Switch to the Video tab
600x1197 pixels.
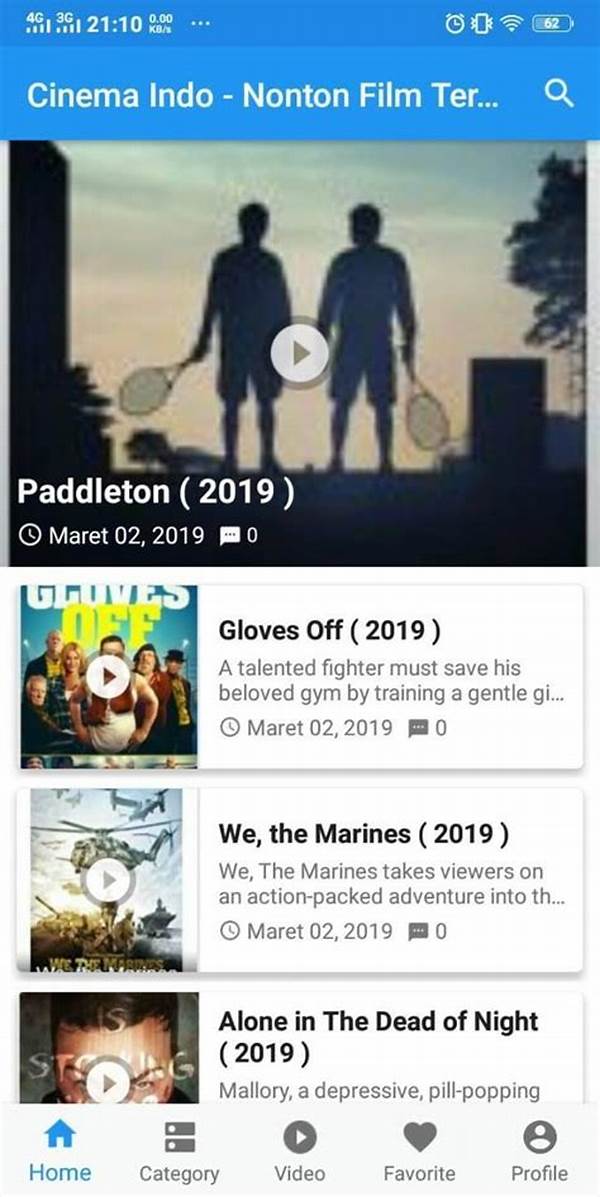click(x=299, y=1152)
